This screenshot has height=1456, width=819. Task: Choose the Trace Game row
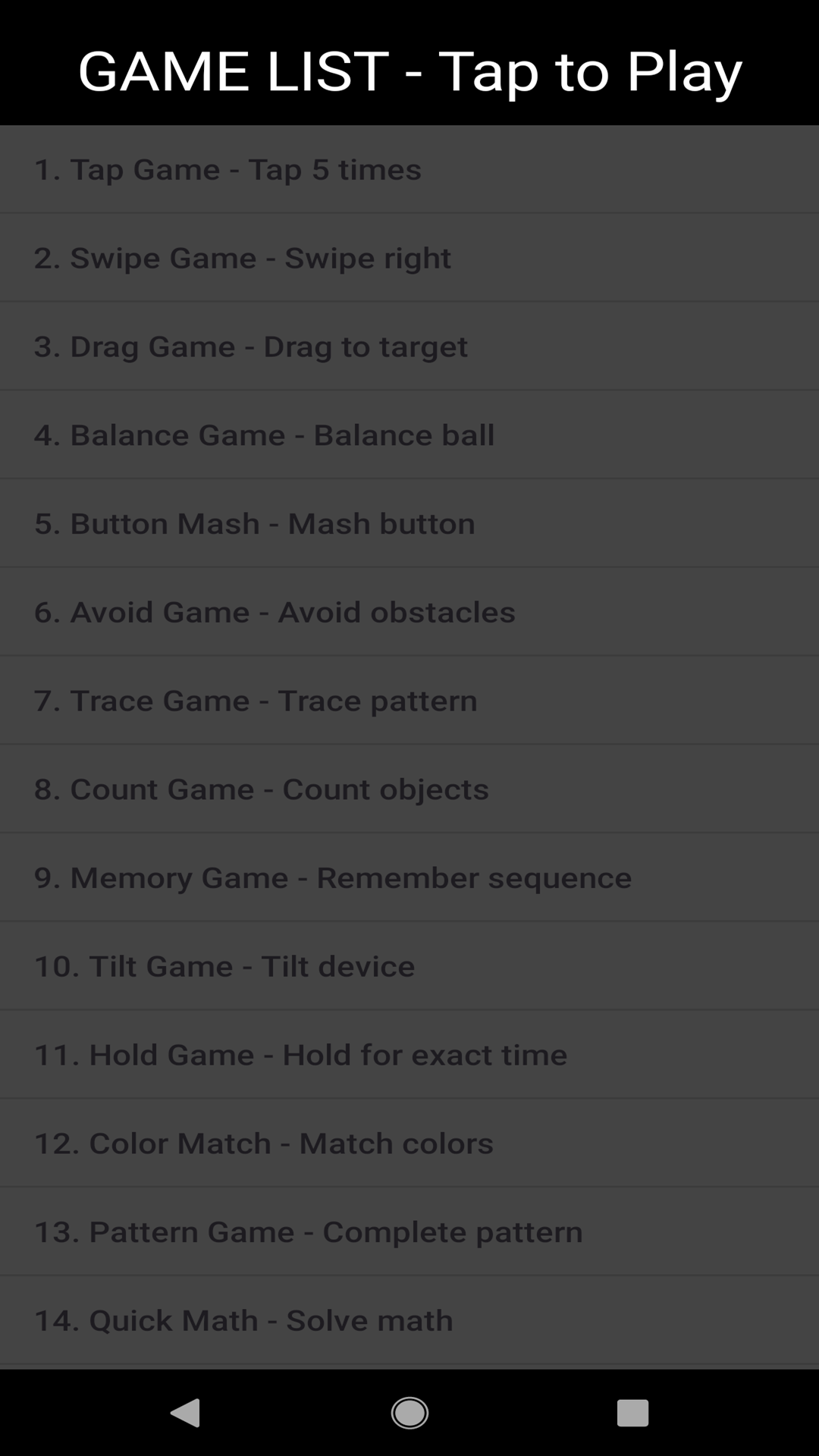pos(409,701)
